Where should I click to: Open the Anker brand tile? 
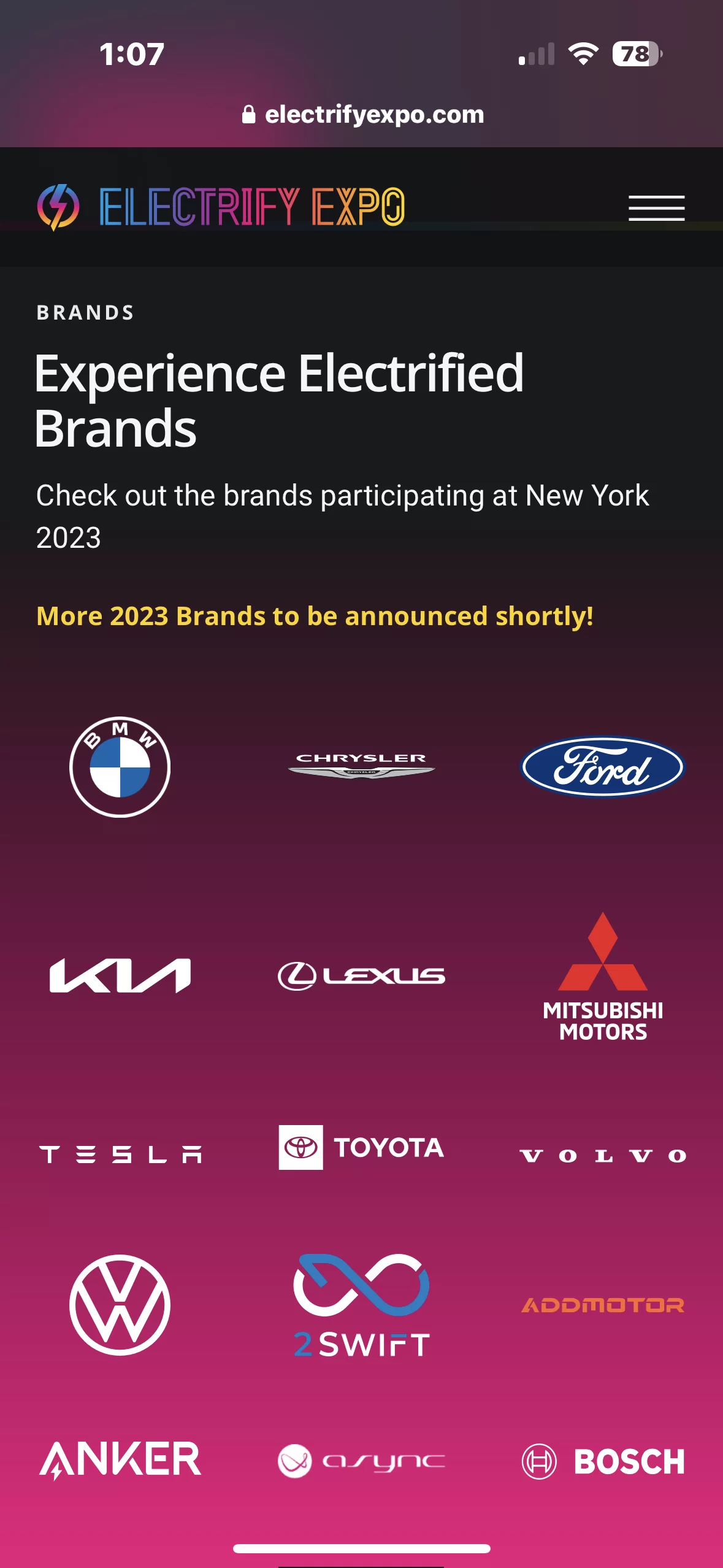(x=120, y=1460)
